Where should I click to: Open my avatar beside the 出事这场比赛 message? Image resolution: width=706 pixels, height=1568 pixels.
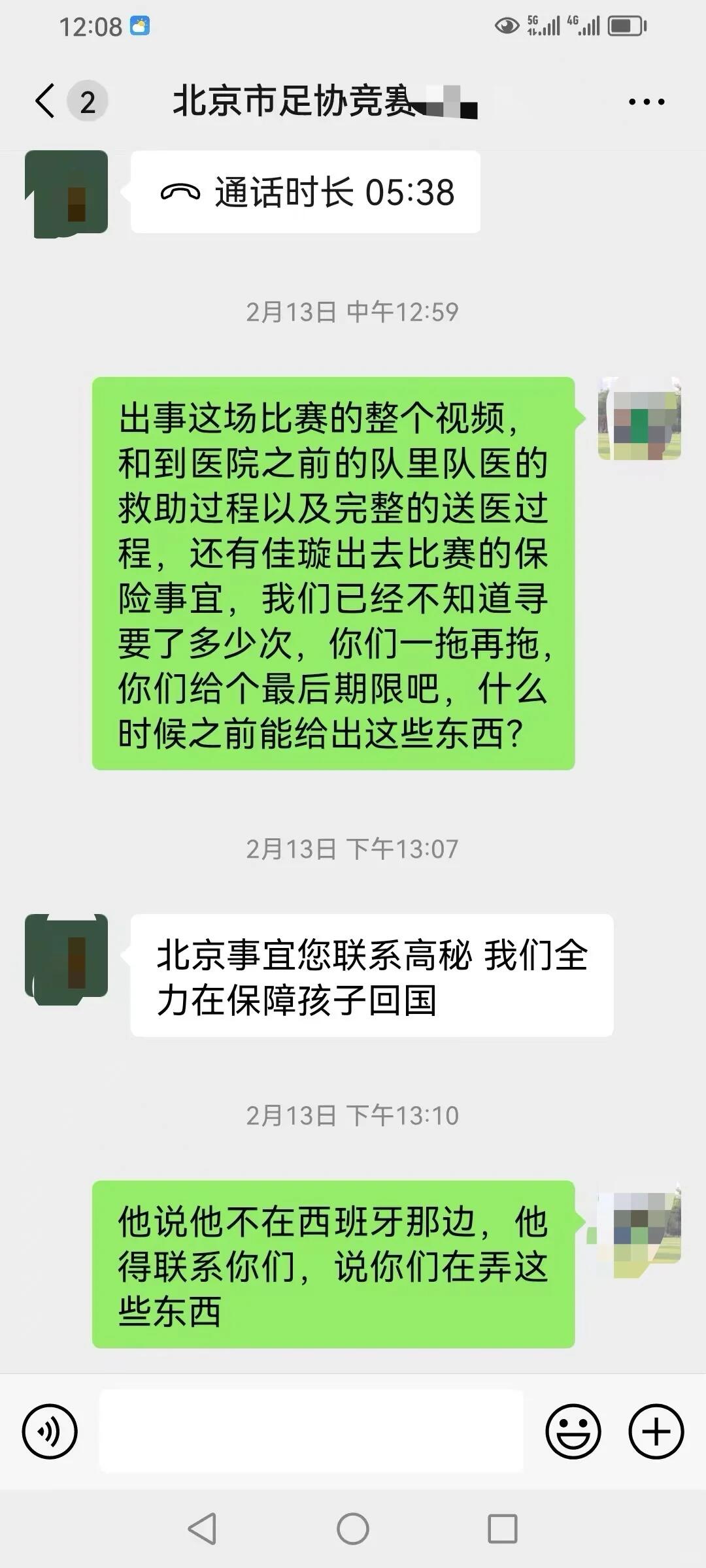point(639,419)
